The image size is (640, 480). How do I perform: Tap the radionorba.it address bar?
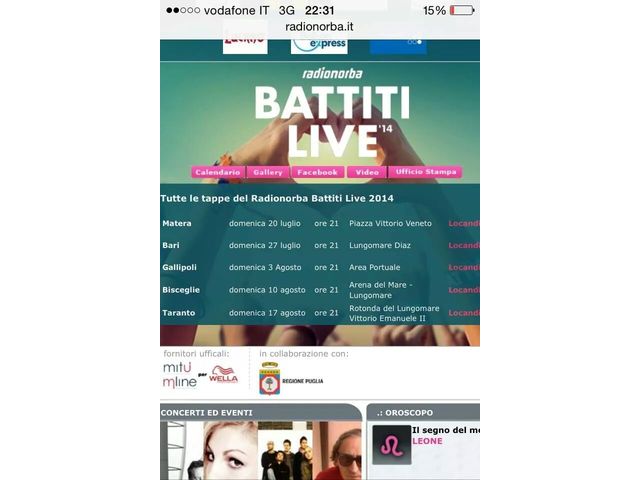[x=319, y=26]
